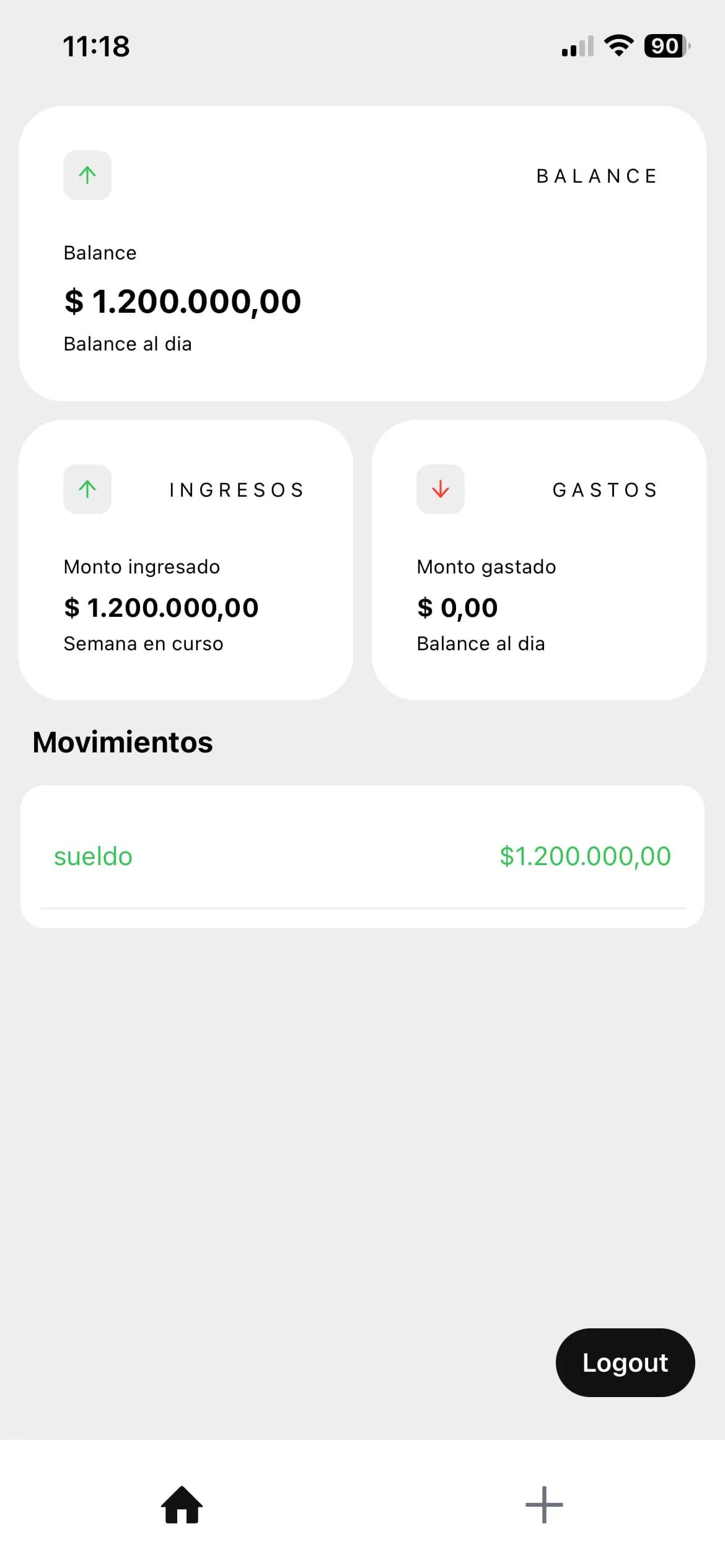725x1568 pixels.
Task: Tap the Logout button
Action: 625,1362
